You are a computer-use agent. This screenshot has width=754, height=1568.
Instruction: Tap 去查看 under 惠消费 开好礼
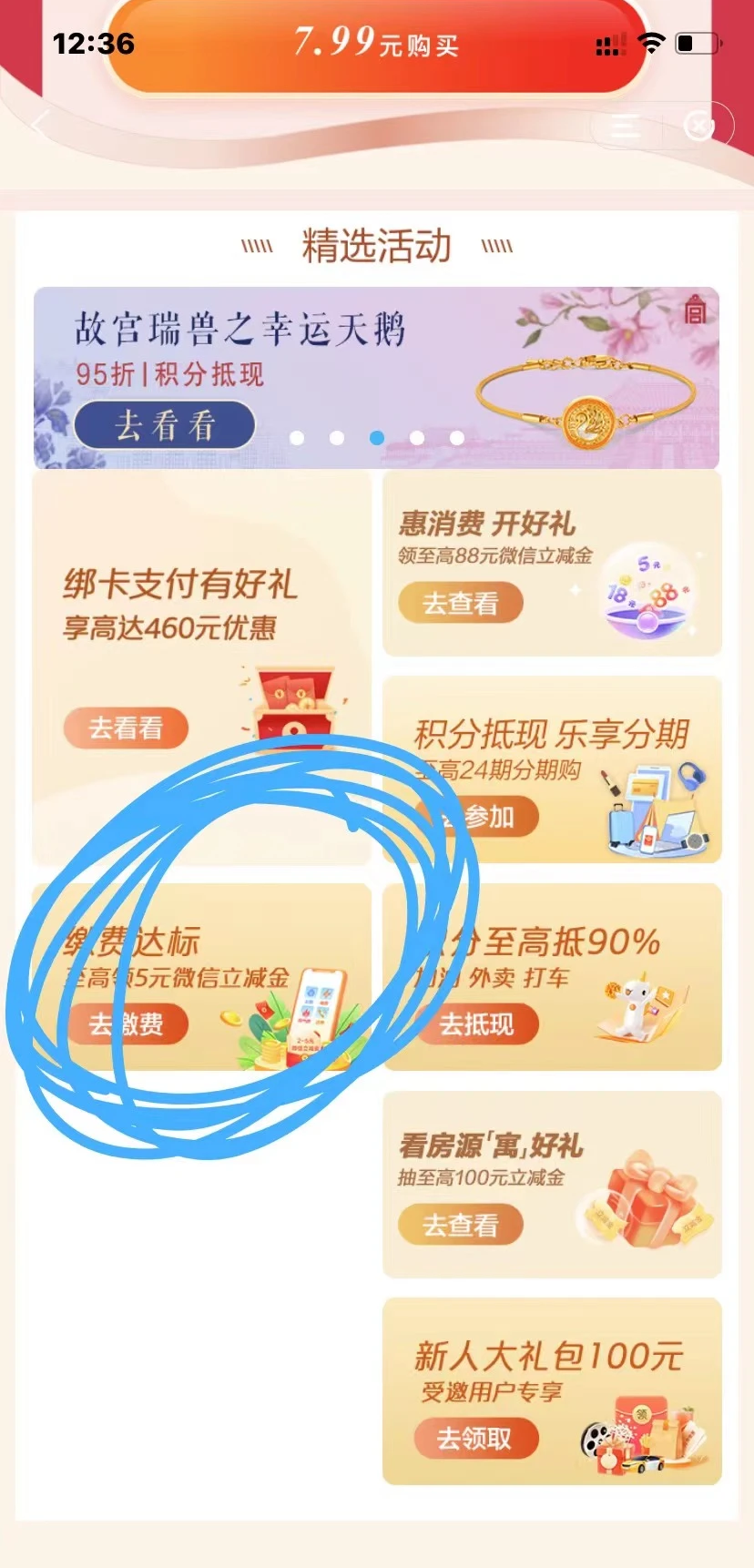460,603
